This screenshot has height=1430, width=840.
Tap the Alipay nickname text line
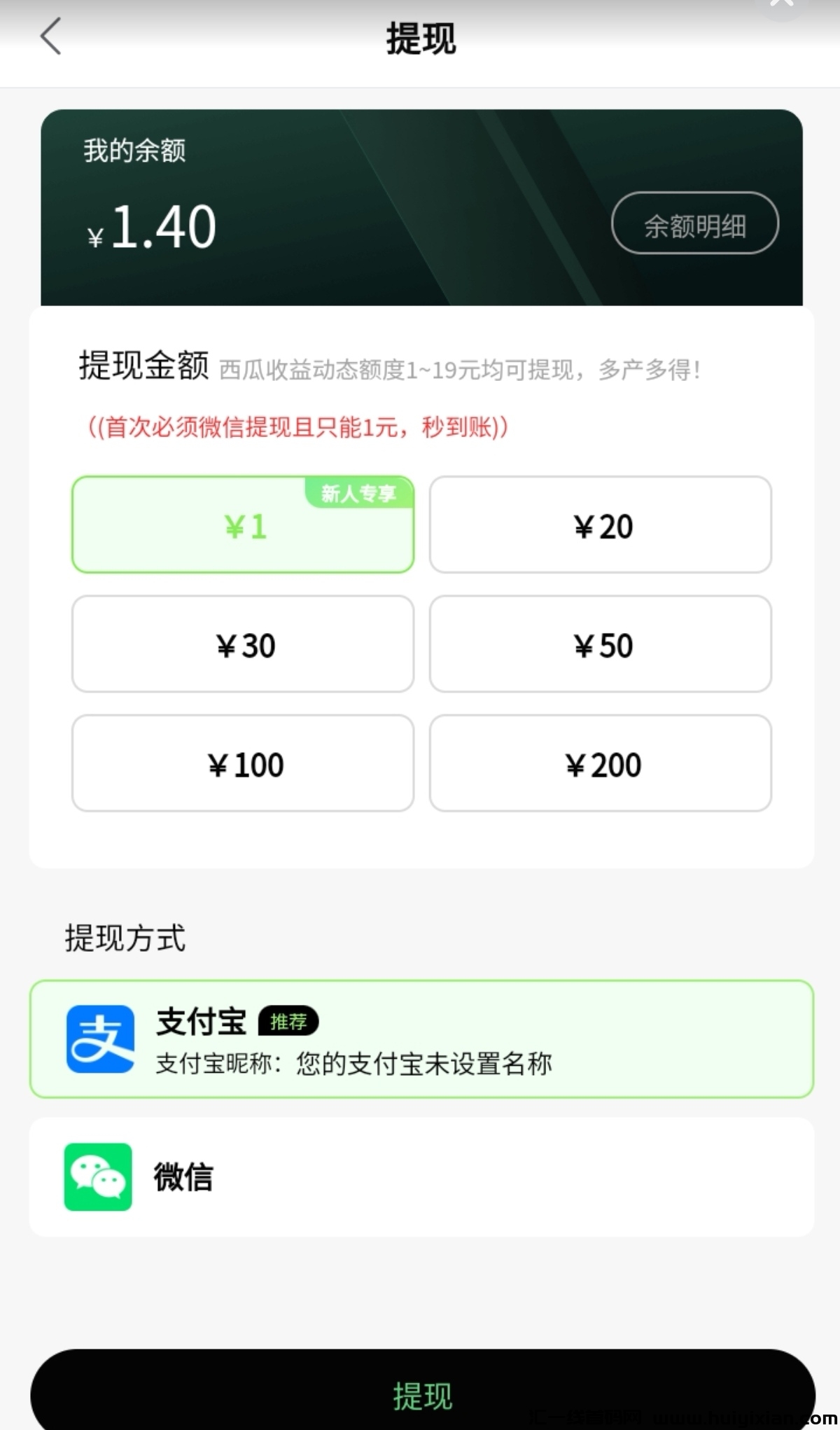353,1064
